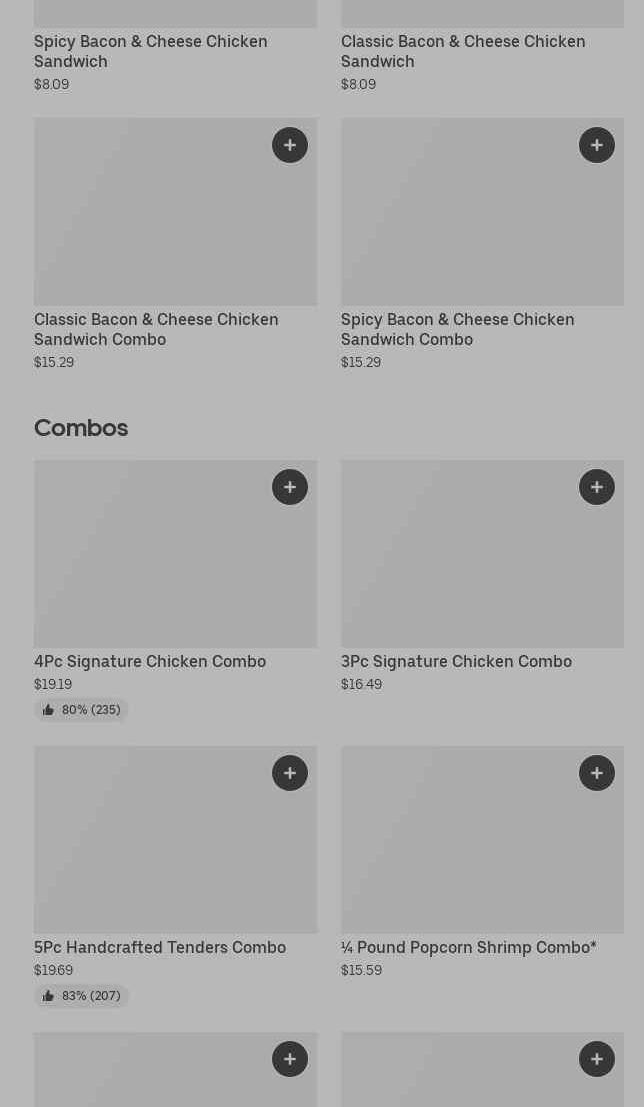Add ¼ Pound Popcorn Shrimp Combo to cart
The width and height of the screenshot is (644, 1107).
coord(597,773)
